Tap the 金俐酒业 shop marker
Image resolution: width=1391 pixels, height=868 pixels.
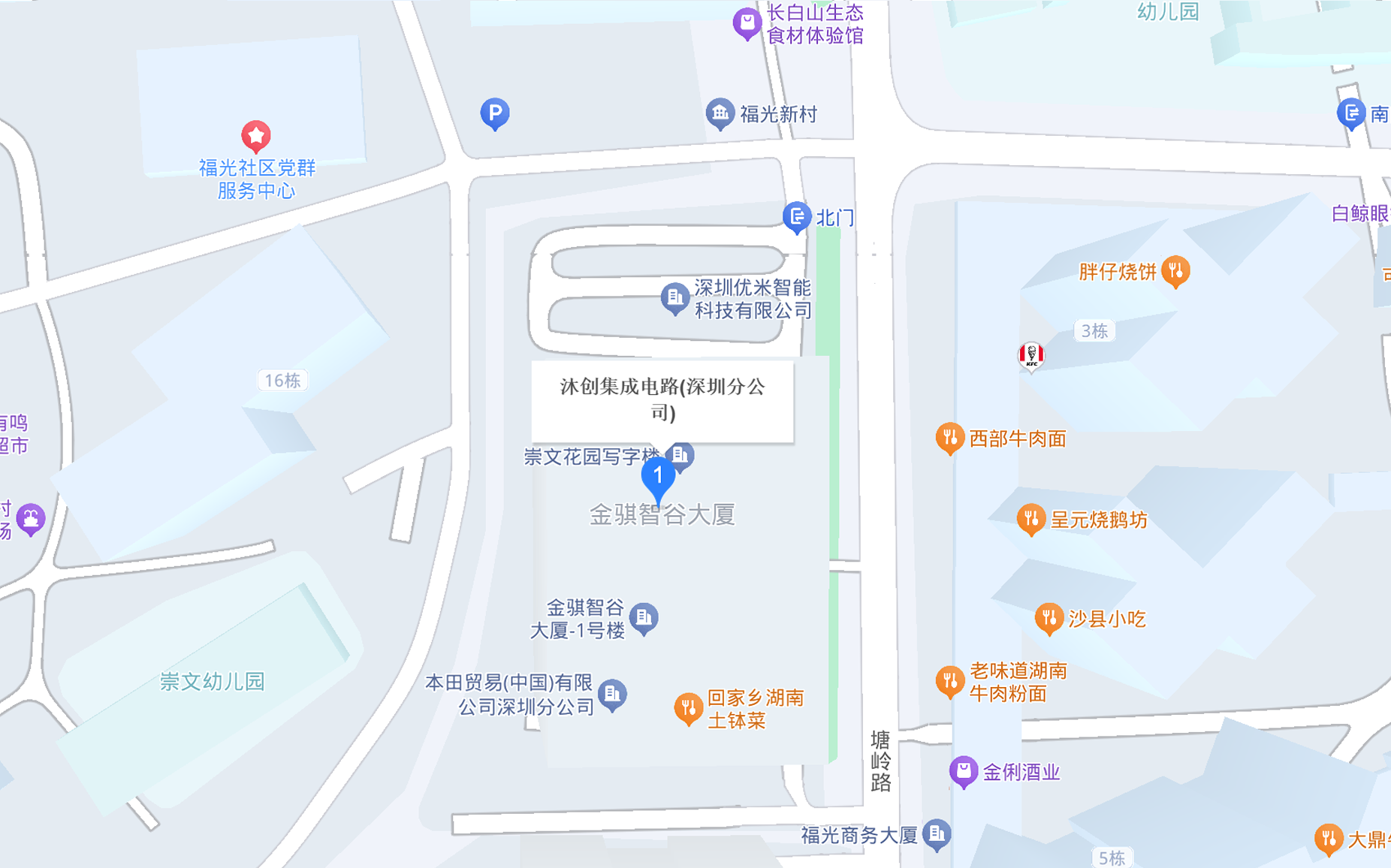963,771
